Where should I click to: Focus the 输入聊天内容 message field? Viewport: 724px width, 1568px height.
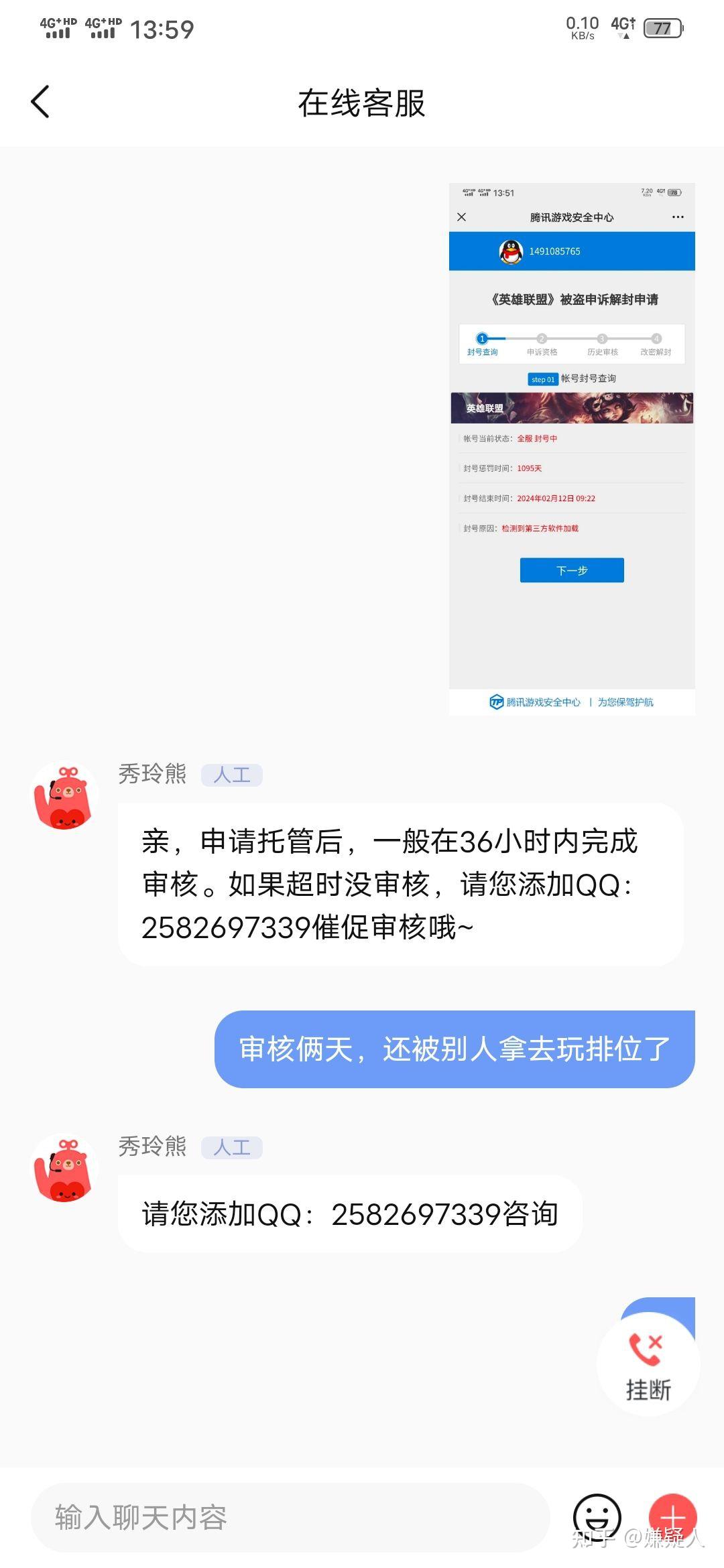[290, 1517]
